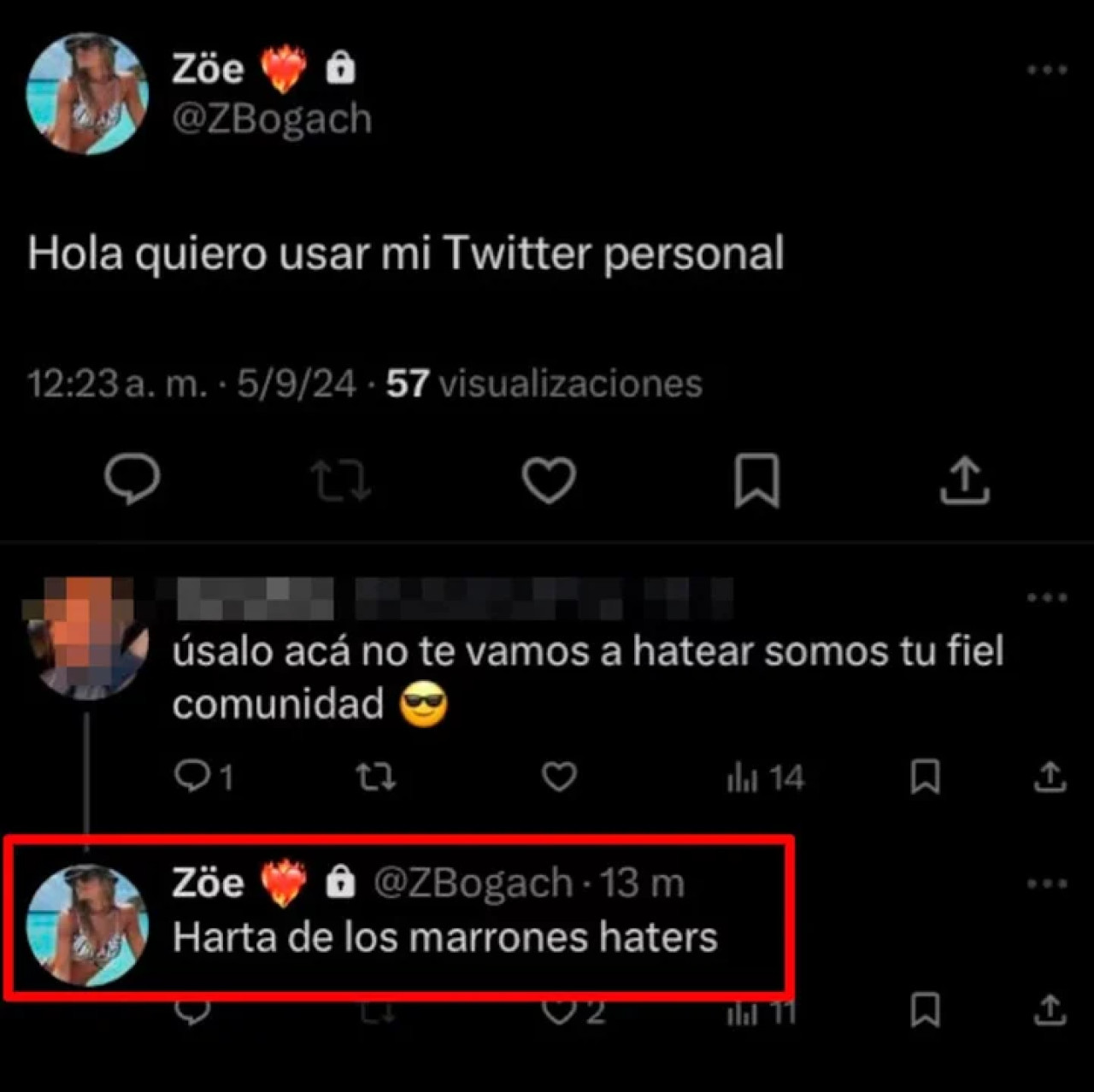Bookmark the 'fiel comunidad' reply
The image size is (1094, 1092).
(925, 777)
